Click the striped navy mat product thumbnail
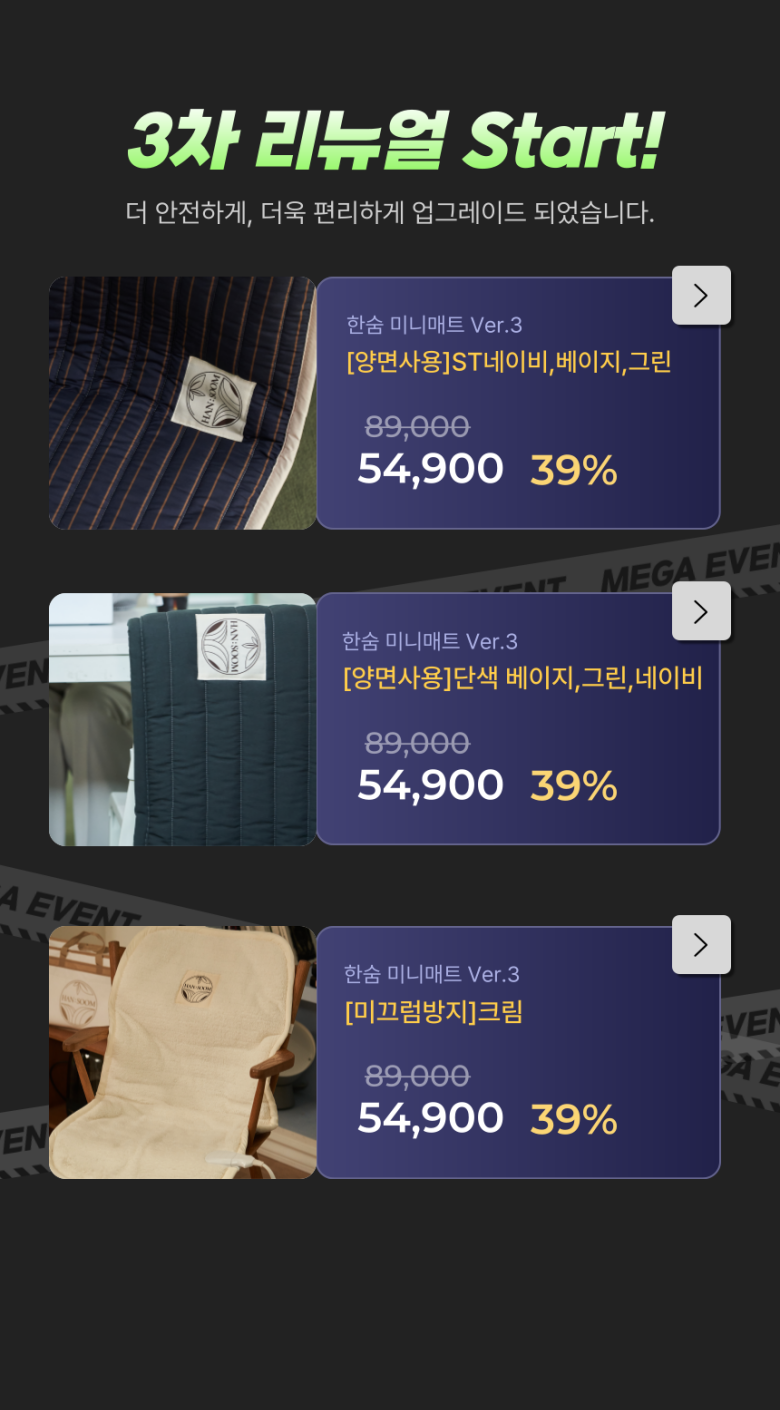This screenshot has height=1410, width=780. 182,402
